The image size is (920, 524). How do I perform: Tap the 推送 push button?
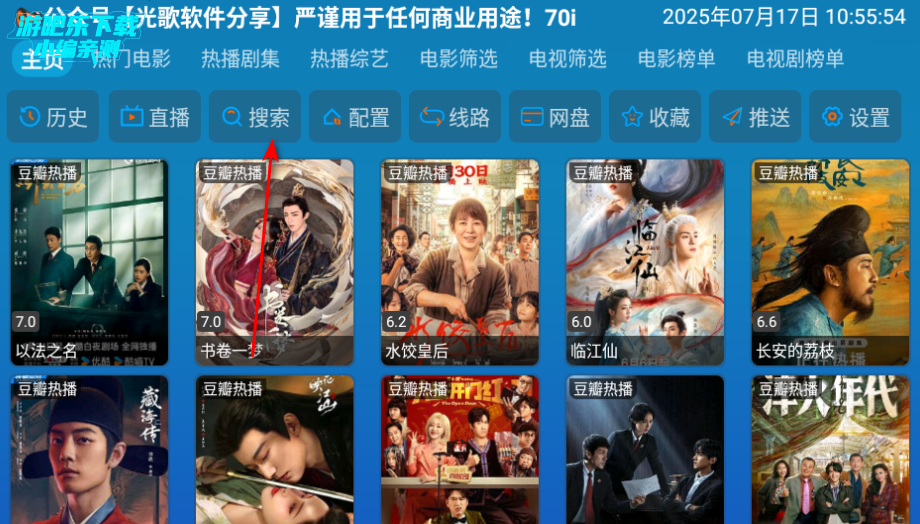pyautogui.click(x=755, y=118)
